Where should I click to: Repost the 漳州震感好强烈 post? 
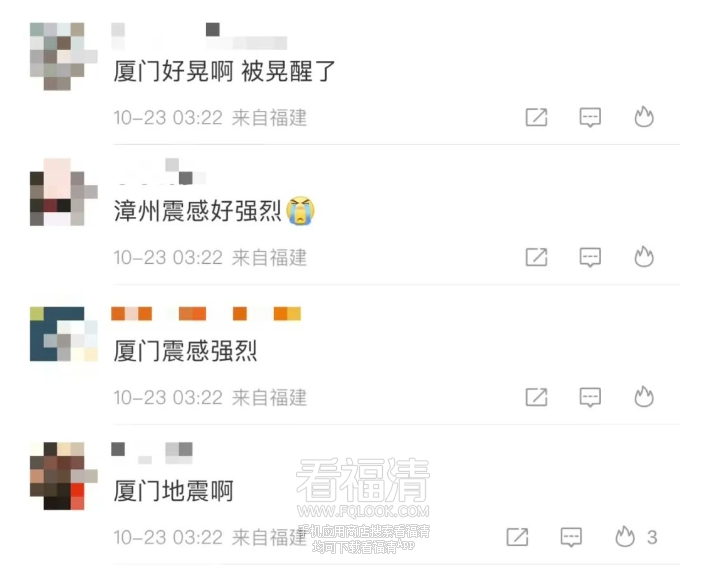point(537,257)
